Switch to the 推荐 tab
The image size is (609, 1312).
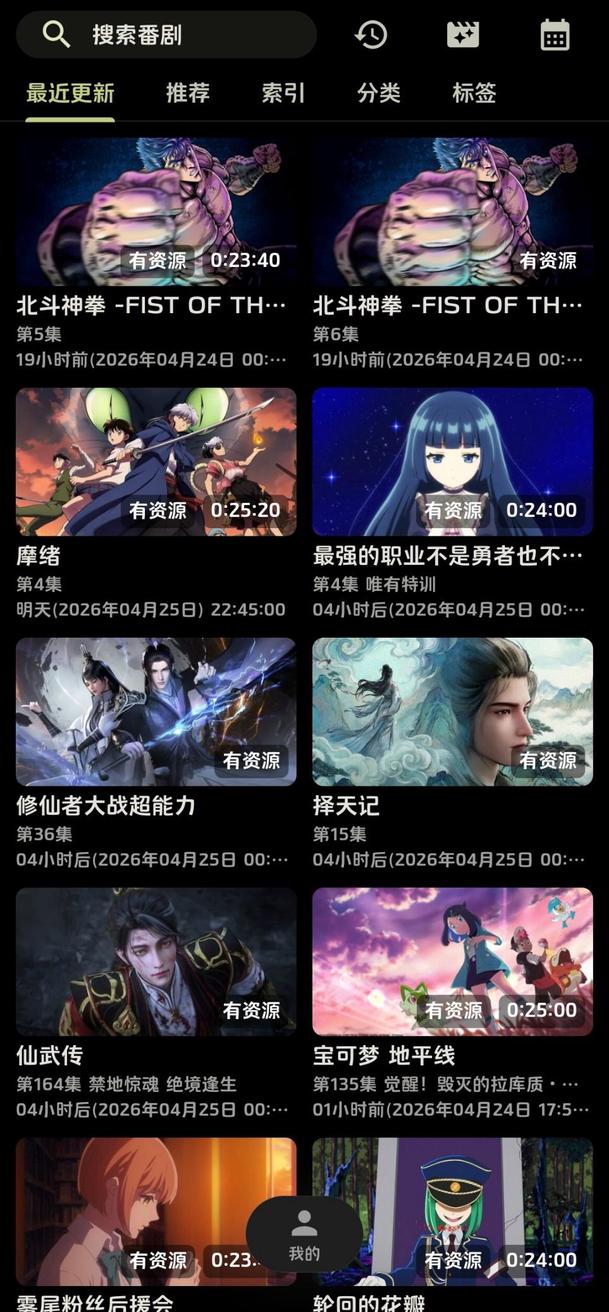point(188,94)
